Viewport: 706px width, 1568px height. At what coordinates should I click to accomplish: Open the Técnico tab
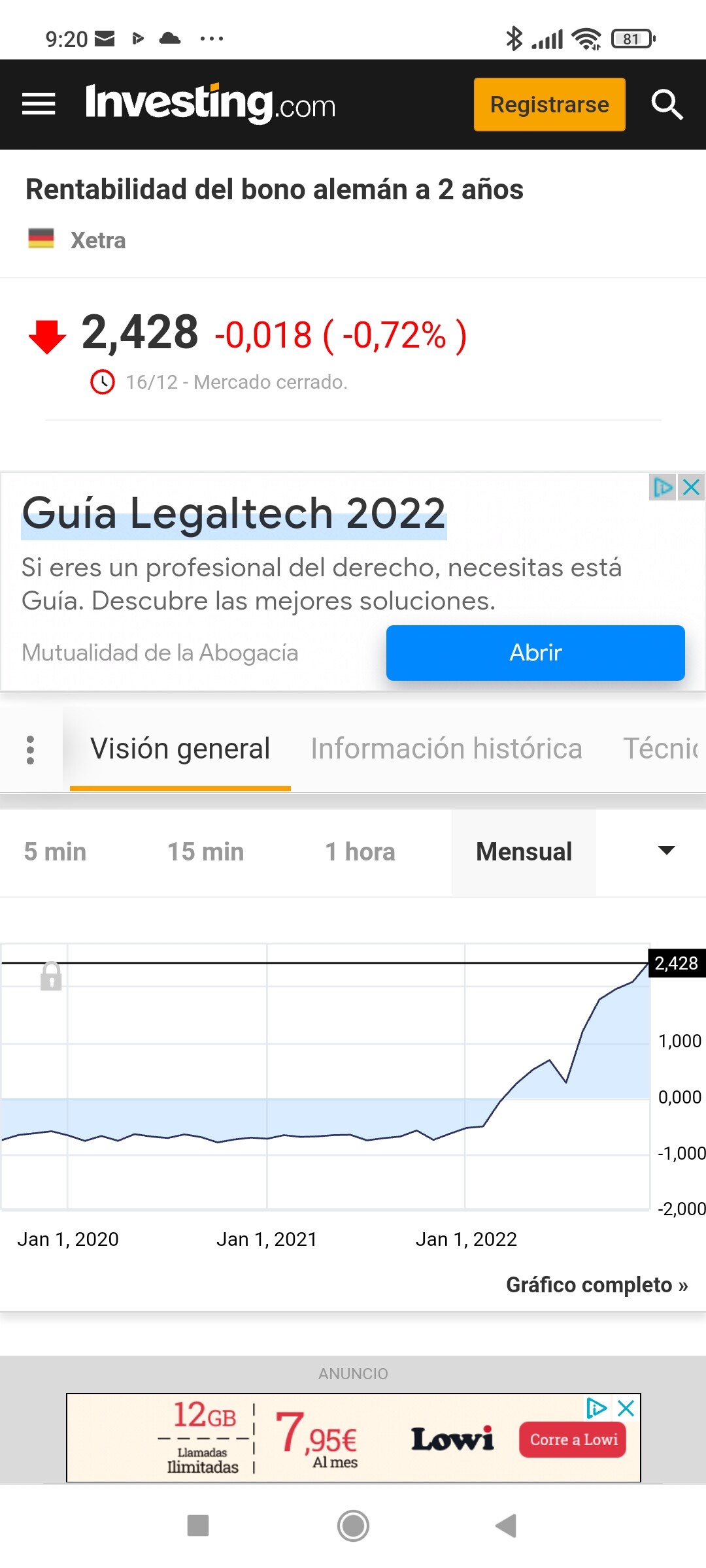click(x=662, y=749)
